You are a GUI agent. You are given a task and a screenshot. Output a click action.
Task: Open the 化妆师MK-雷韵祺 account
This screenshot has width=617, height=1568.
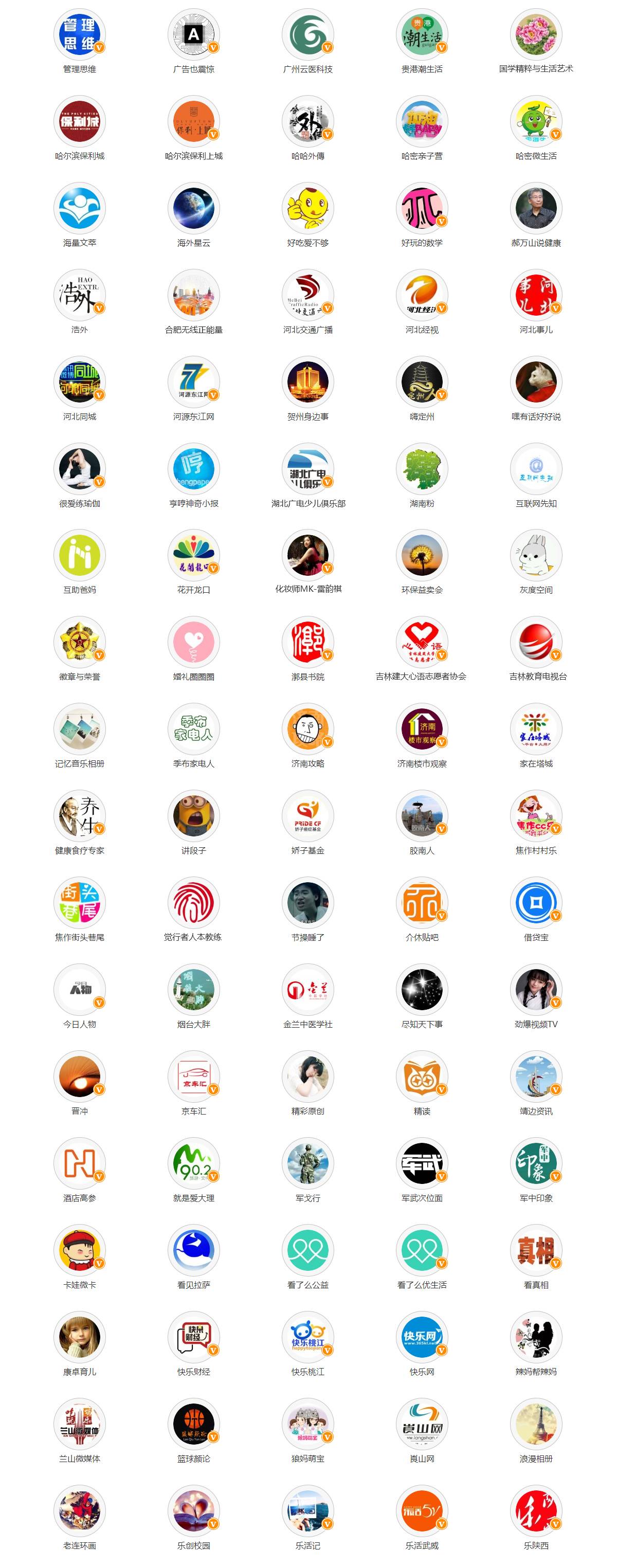point(308,556)
